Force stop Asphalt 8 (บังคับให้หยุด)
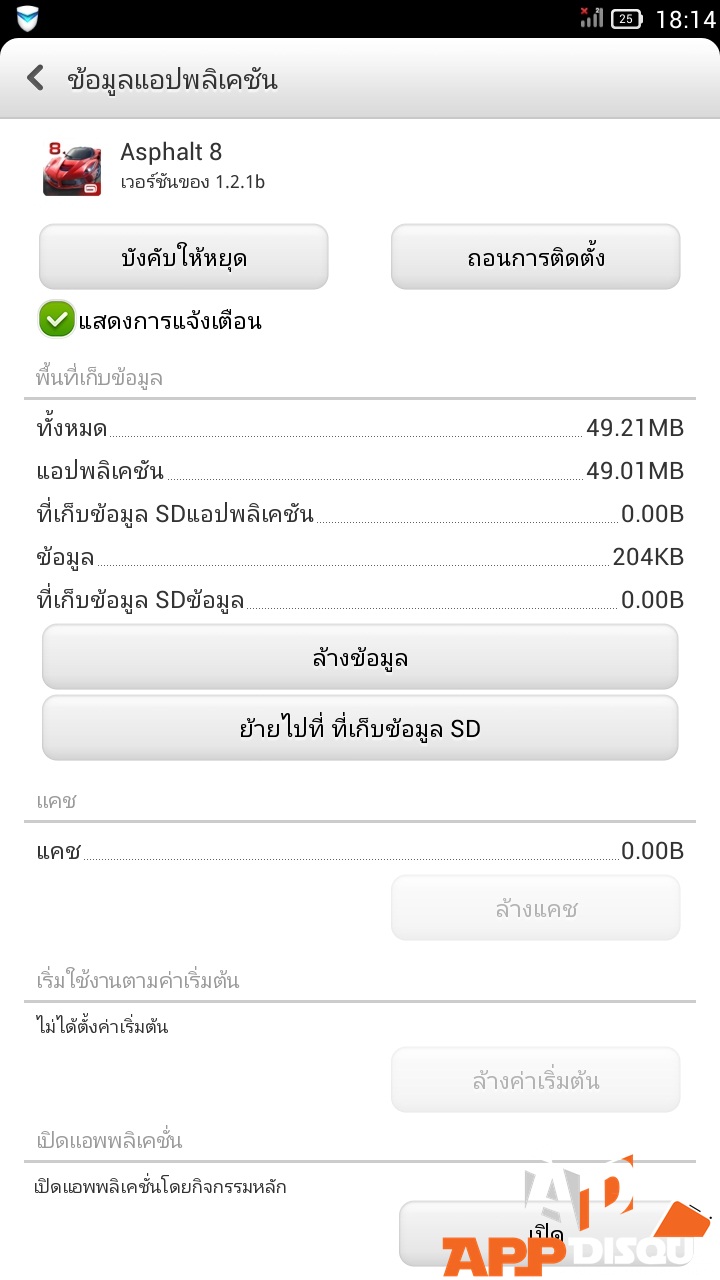Viewport: 720px width, 1280px height. (x=184, y=258)
